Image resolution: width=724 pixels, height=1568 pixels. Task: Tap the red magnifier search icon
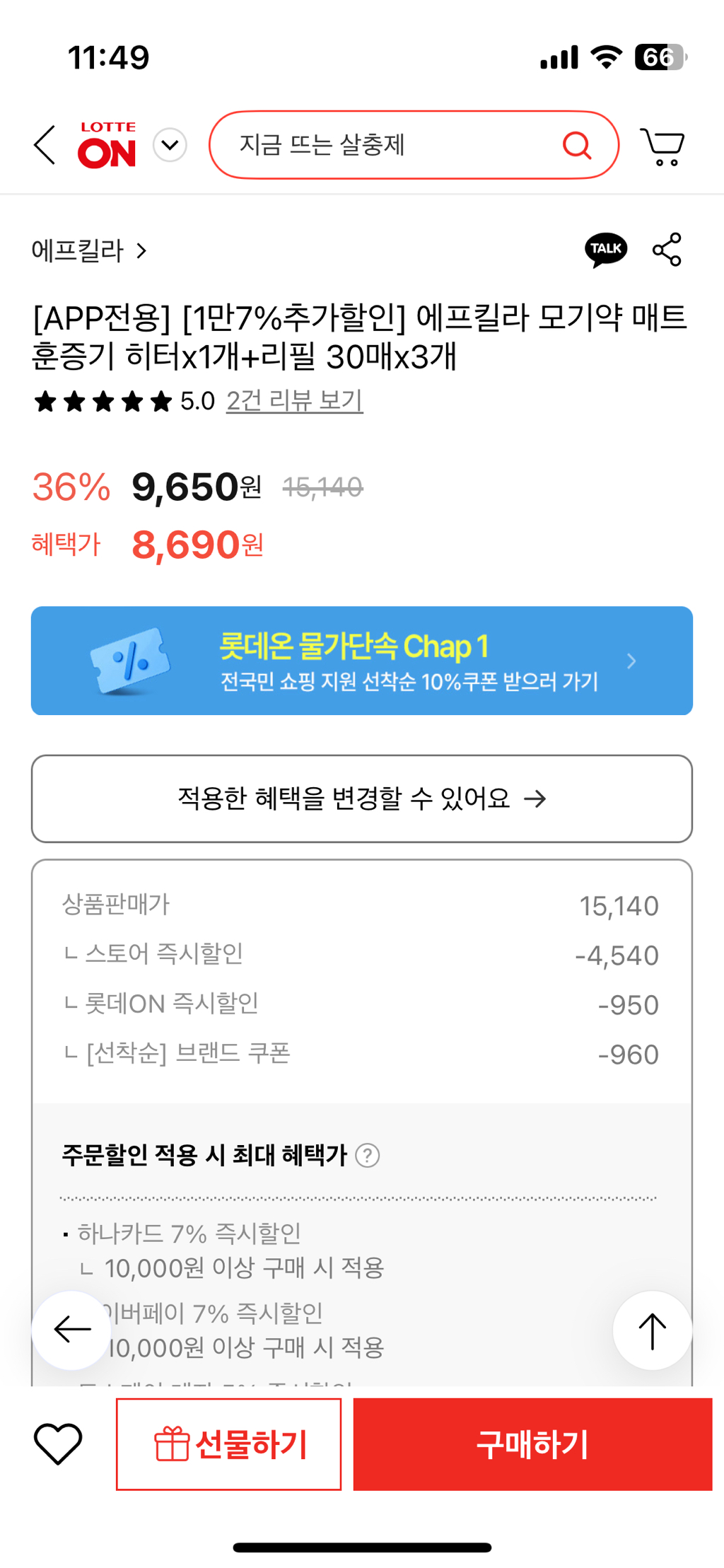(577, 145)
